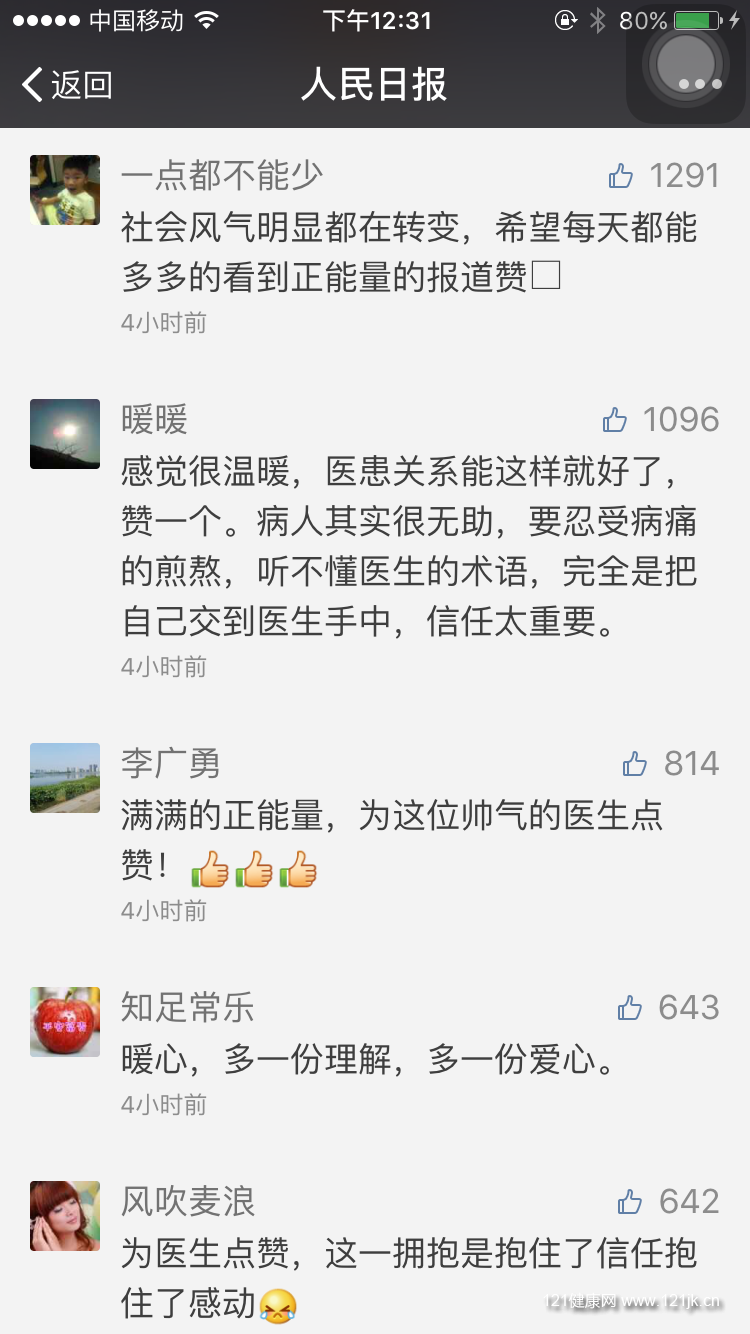This screenshot has height=1334, width=750.
Task: Like 李广勇's comment
Action: tap(636, 765)
